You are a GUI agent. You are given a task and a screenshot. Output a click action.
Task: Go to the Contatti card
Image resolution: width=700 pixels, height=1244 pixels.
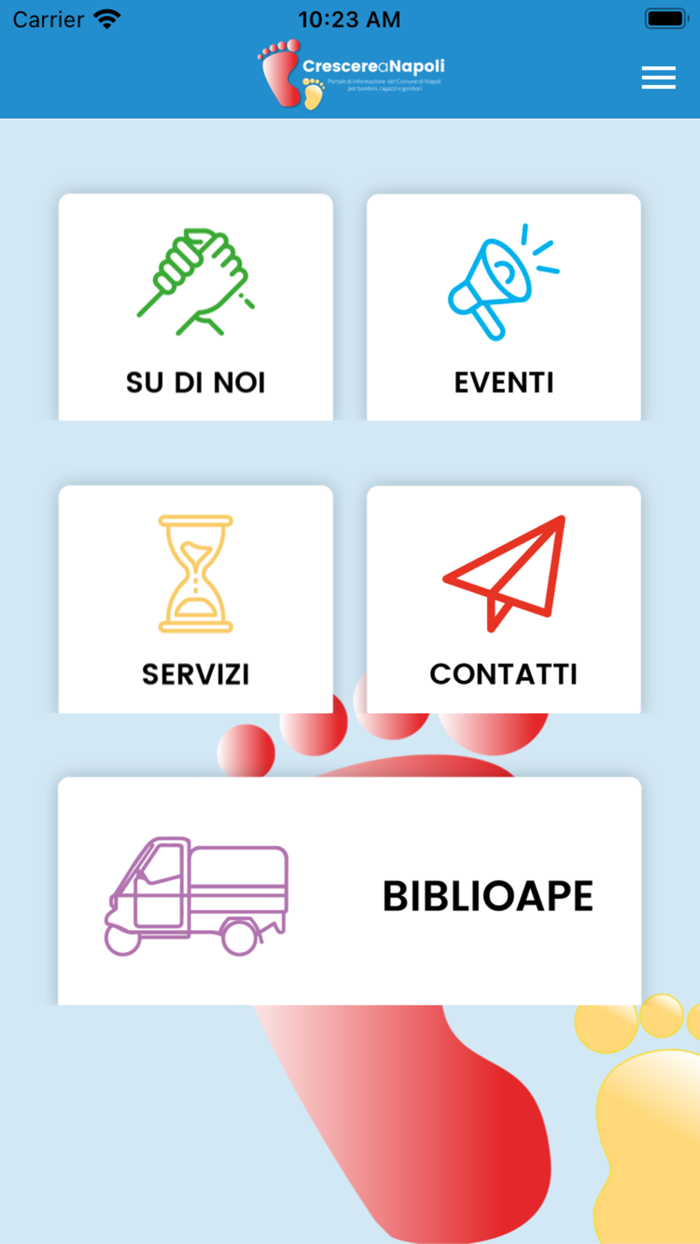pos(504,599)
